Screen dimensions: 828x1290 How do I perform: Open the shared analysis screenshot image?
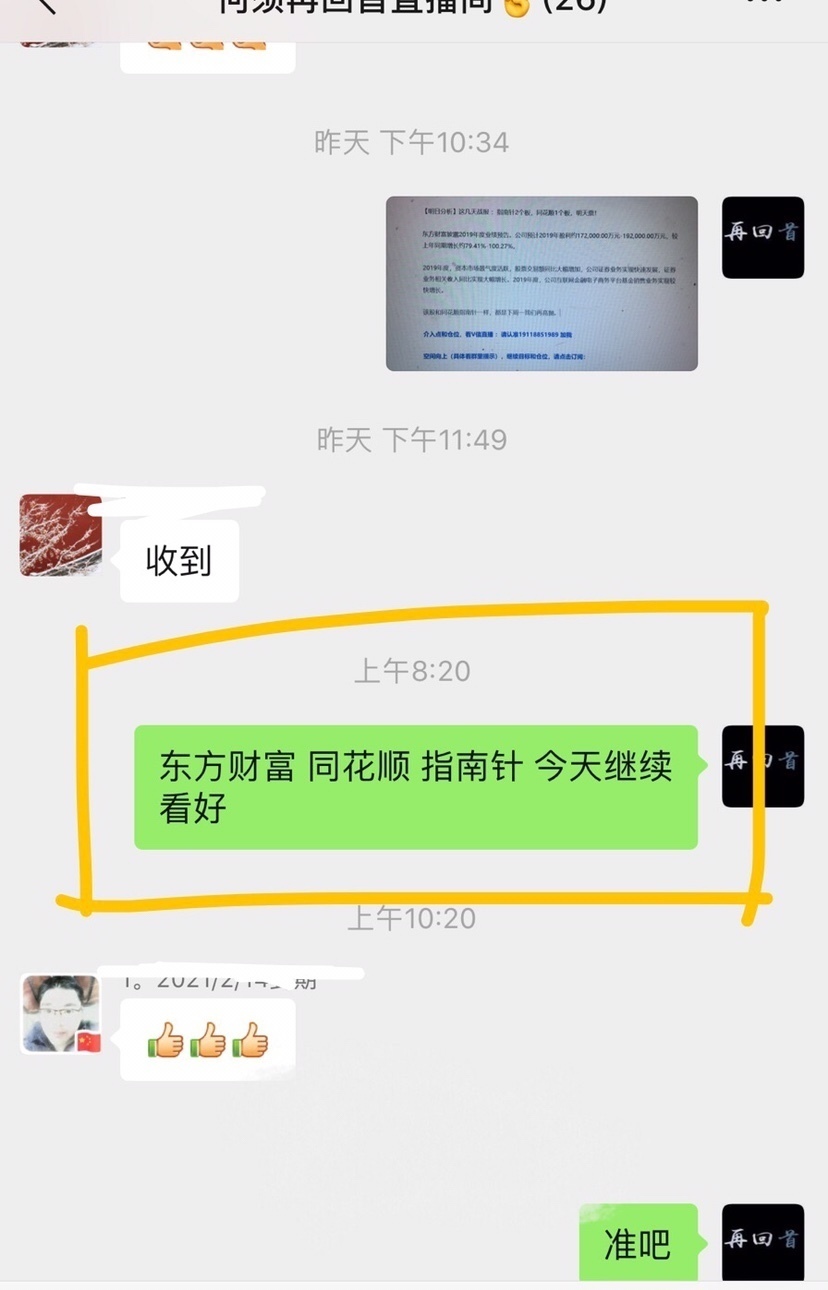pyautogui.click(x=541, y=283)
